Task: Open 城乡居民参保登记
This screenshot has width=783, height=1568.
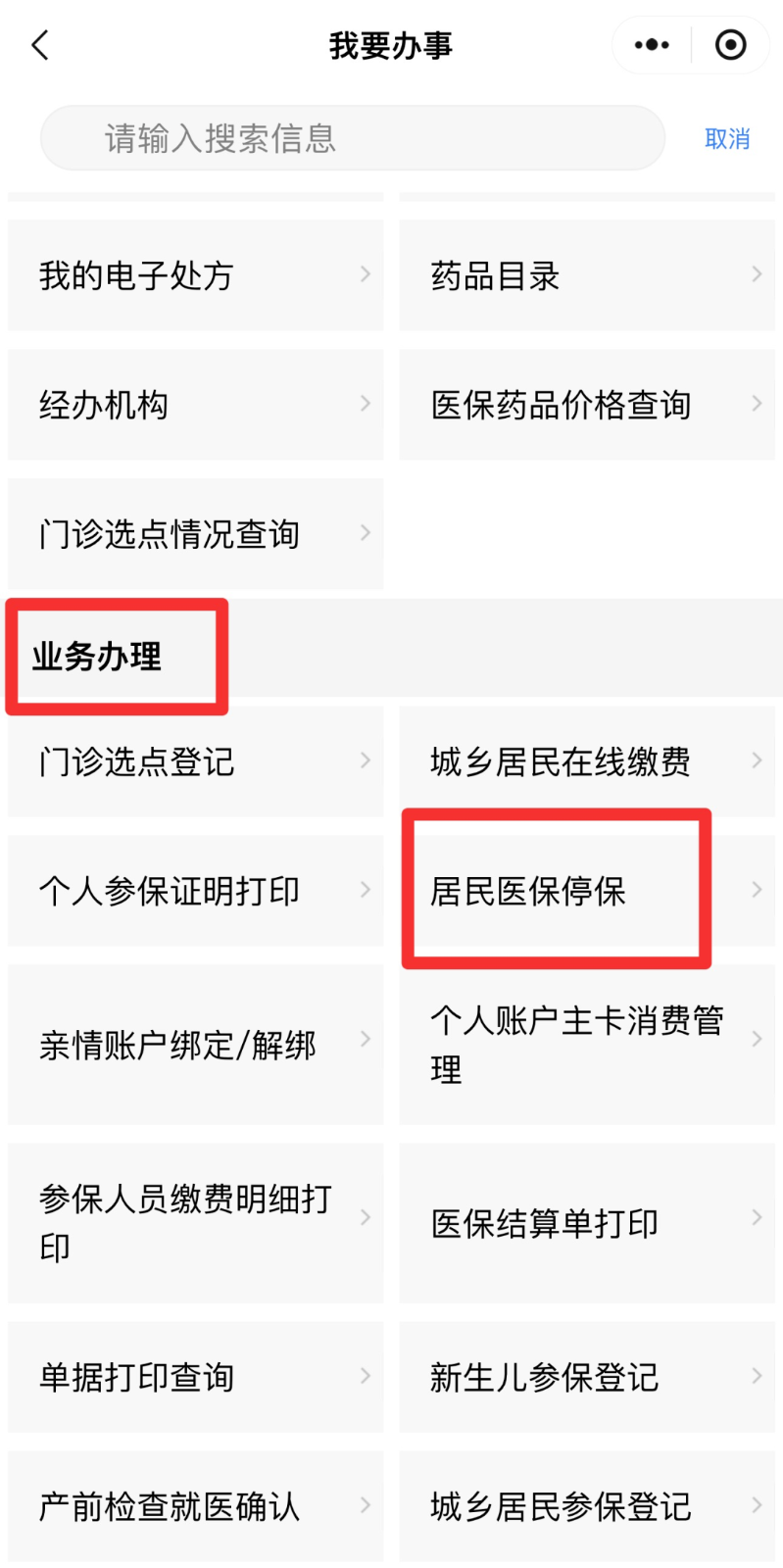Action: coord(586,1506)
